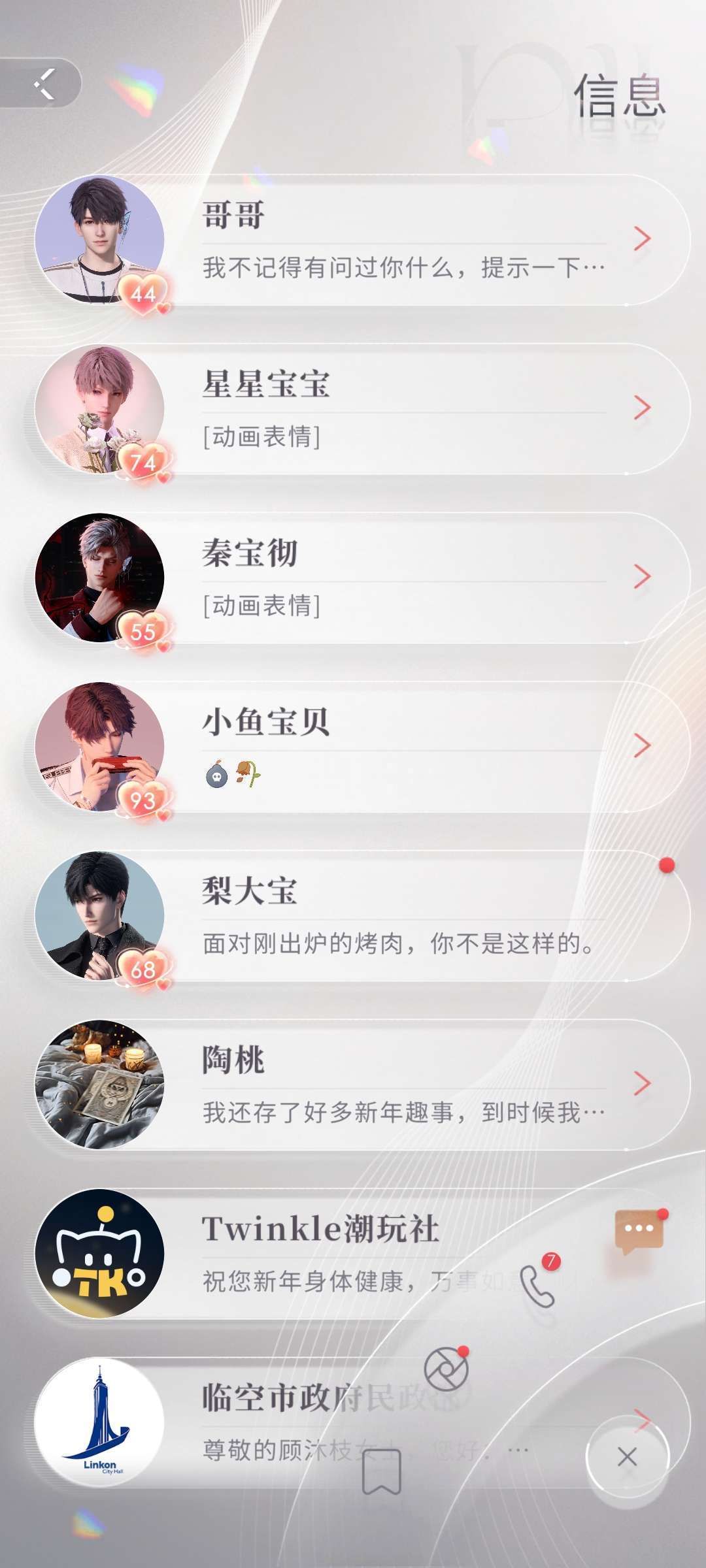Screen dimensions: 706x1568
Task: Open the chat thread with 秦宝彻
Action: pos(392,578)
